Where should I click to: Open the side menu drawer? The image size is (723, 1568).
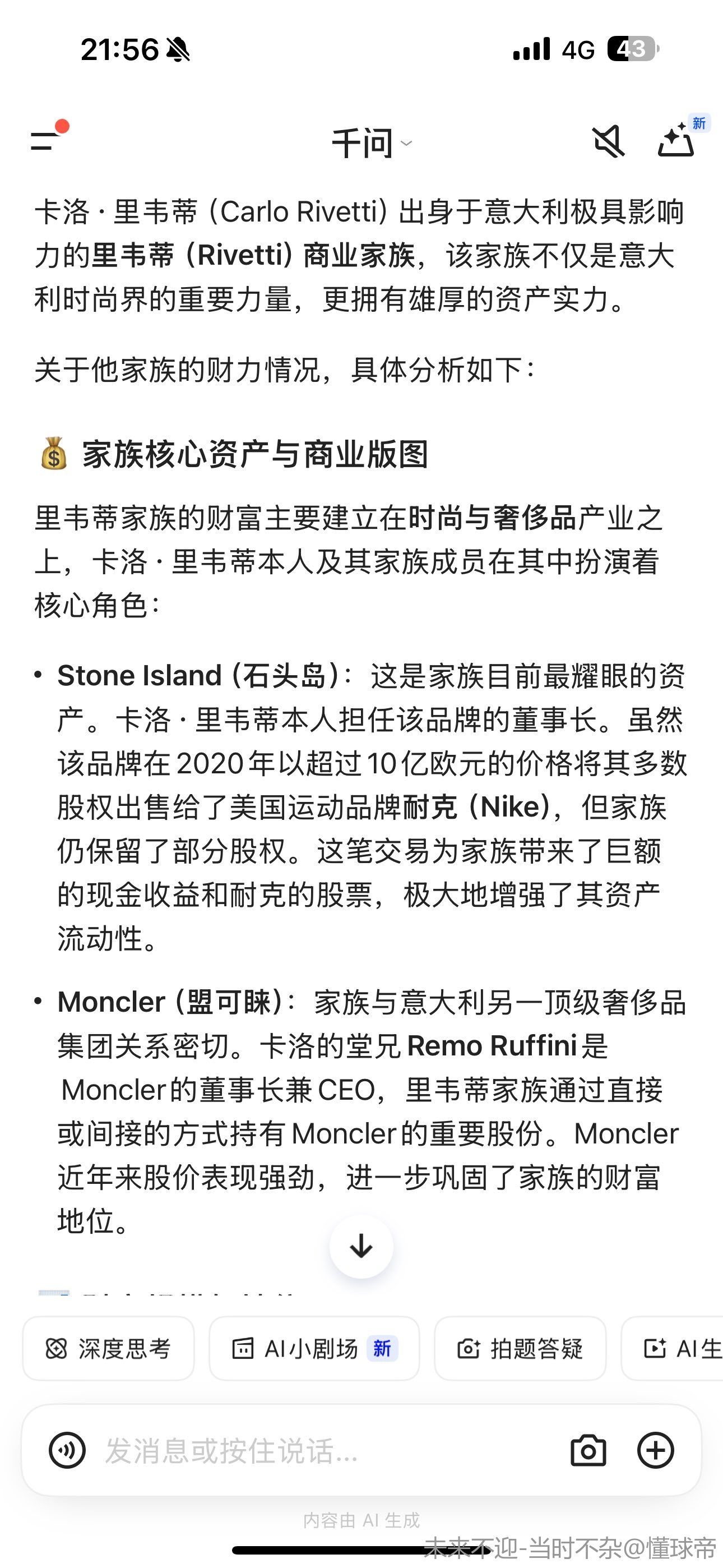(47, 141)
